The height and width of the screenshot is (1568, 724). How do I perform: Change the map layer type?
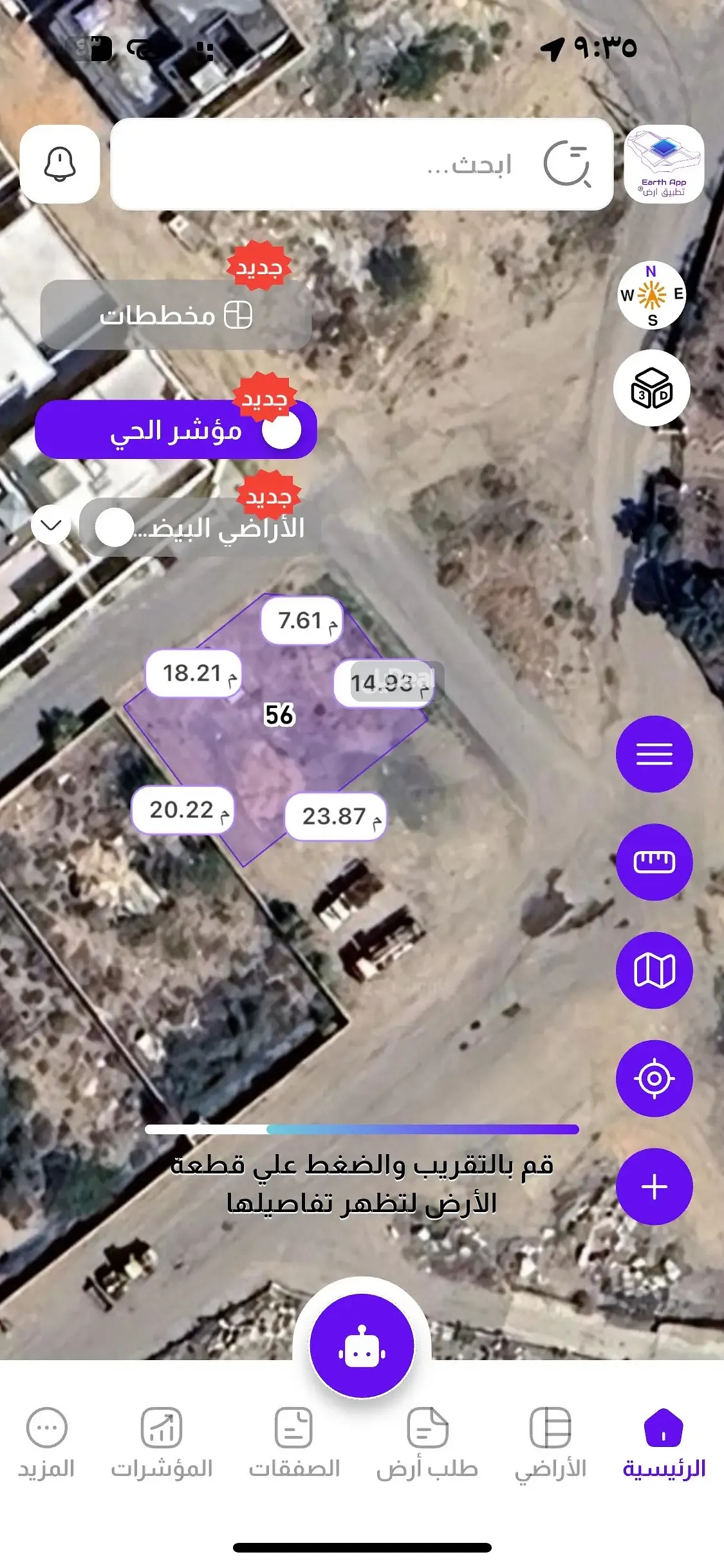(x=654, y=970)
